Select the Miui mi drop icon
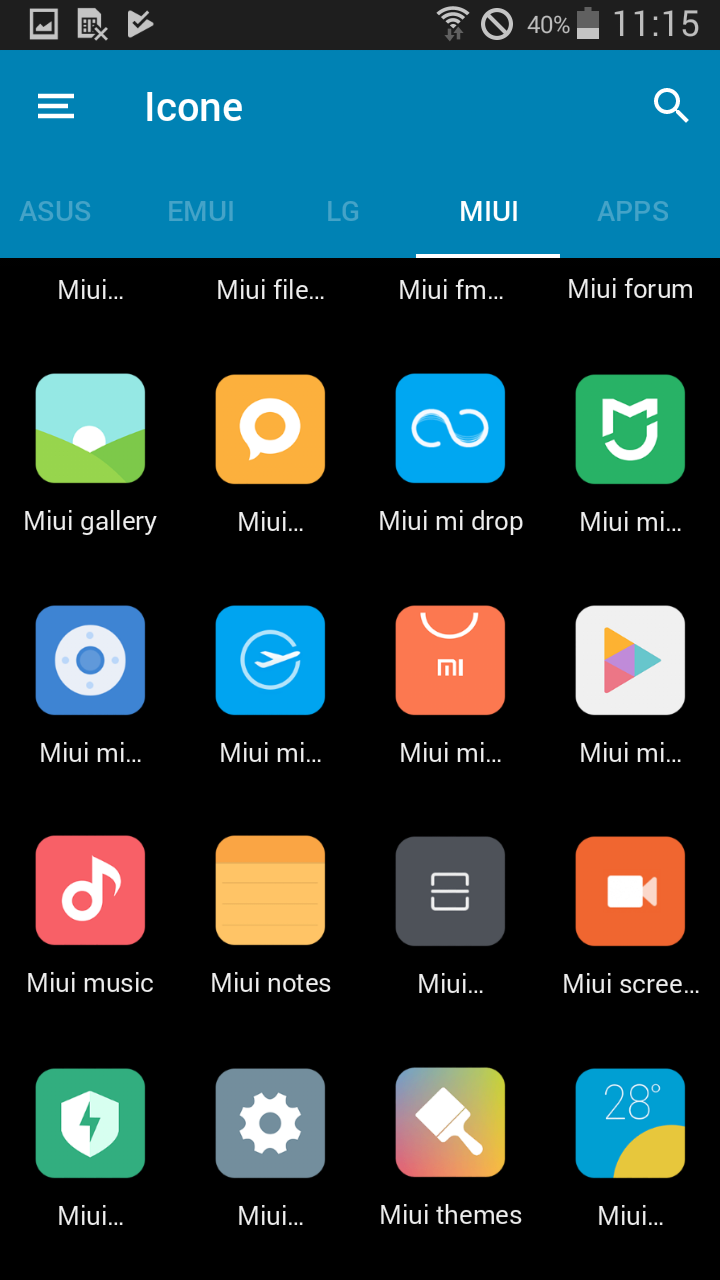The image size is (720, 1280). coord(450,429)
